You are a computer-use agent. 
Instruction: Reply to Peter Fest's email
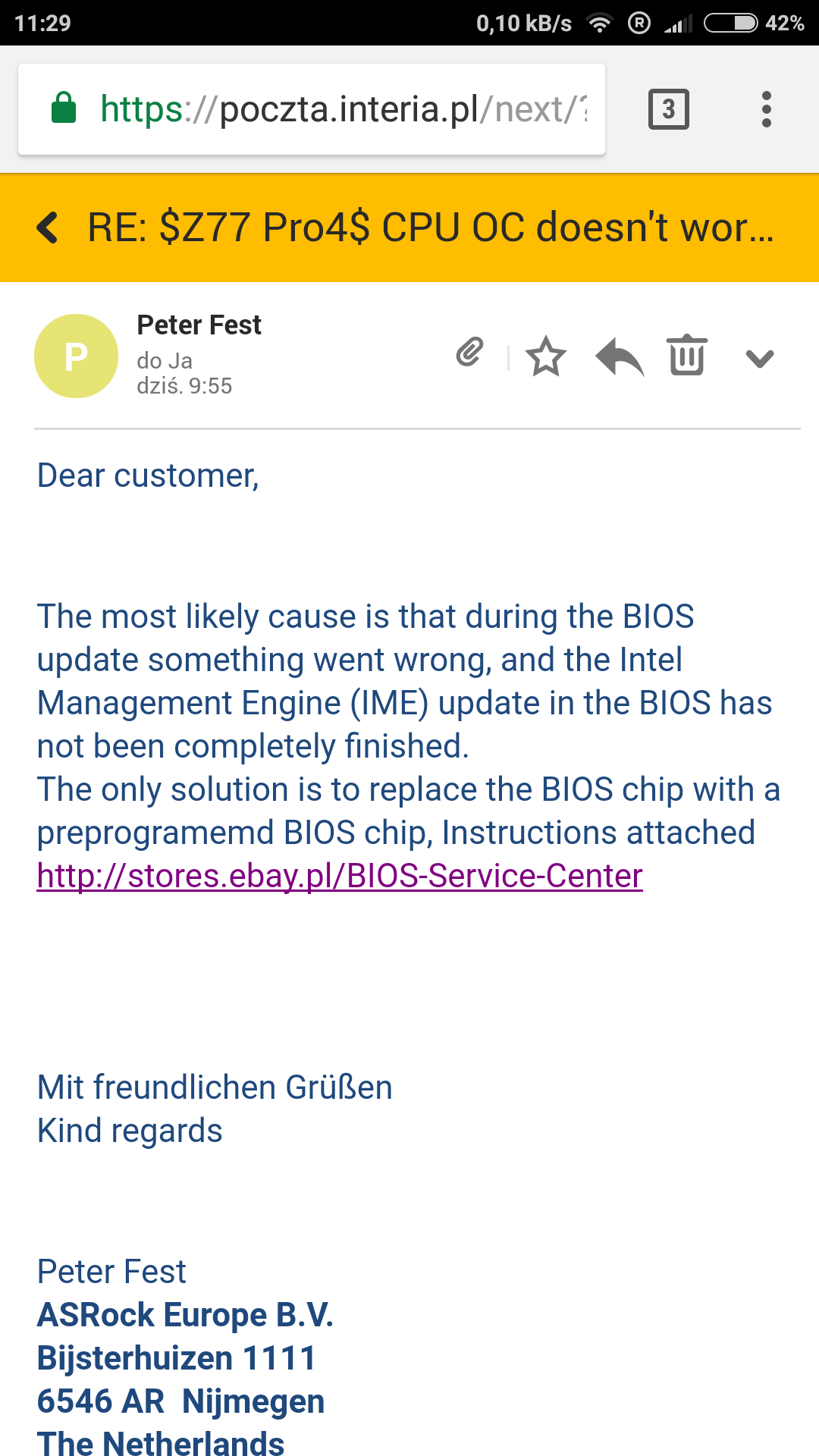coord(619,356)
